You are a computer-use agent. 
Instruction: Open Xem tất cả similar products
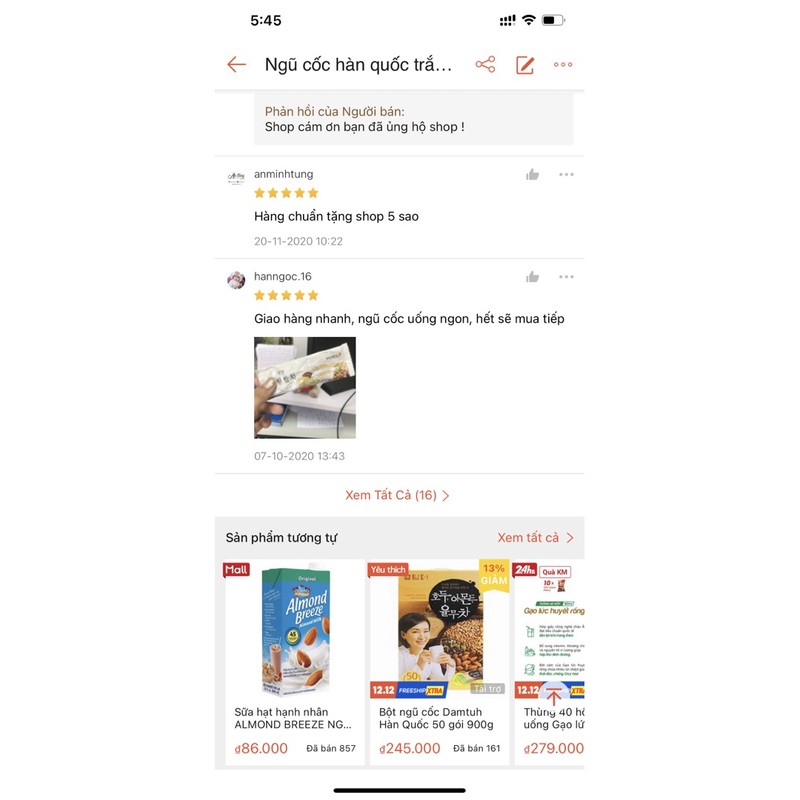point(535,538)
